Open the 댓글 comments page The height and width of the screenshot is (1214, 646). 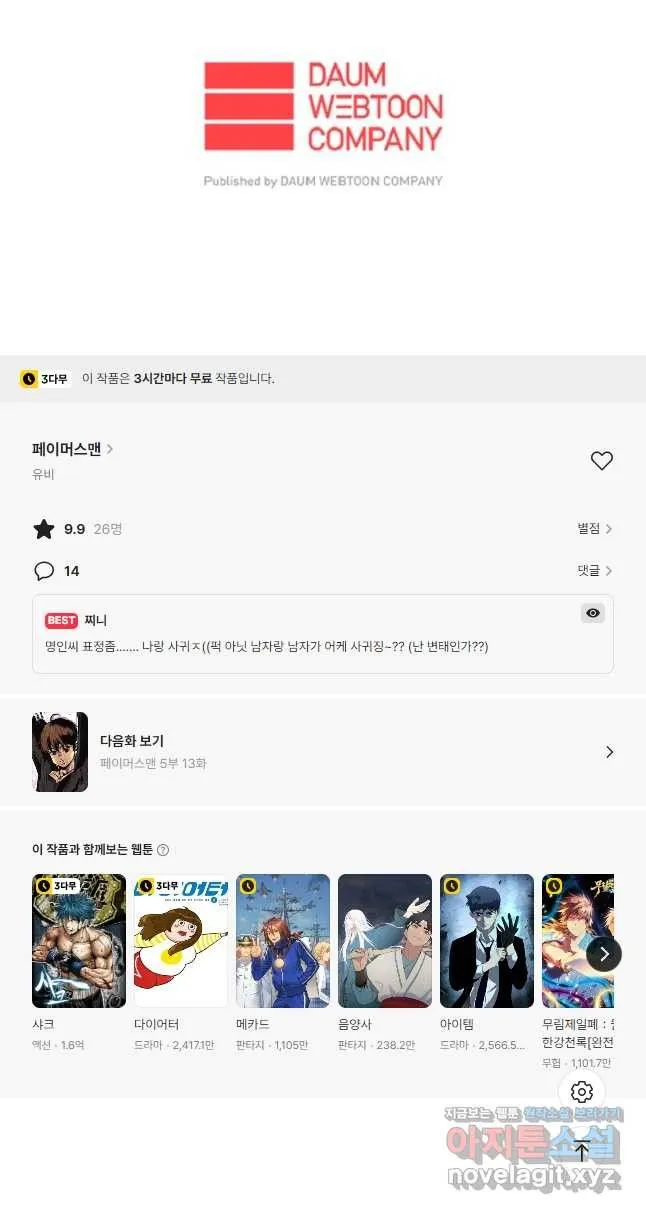point(595,570)
